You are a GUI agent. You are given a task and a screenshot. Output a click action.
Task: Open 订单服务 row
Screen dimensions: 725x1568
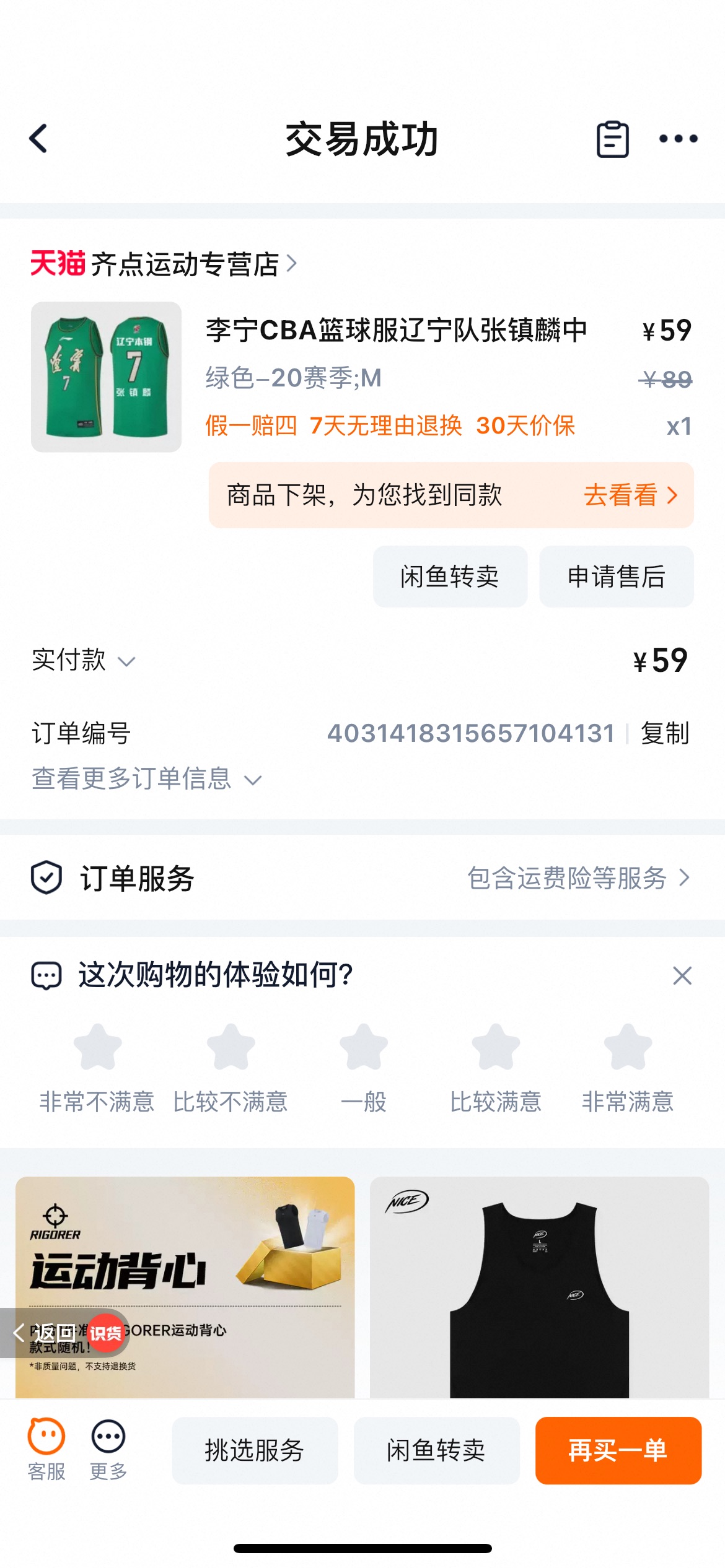362,878
